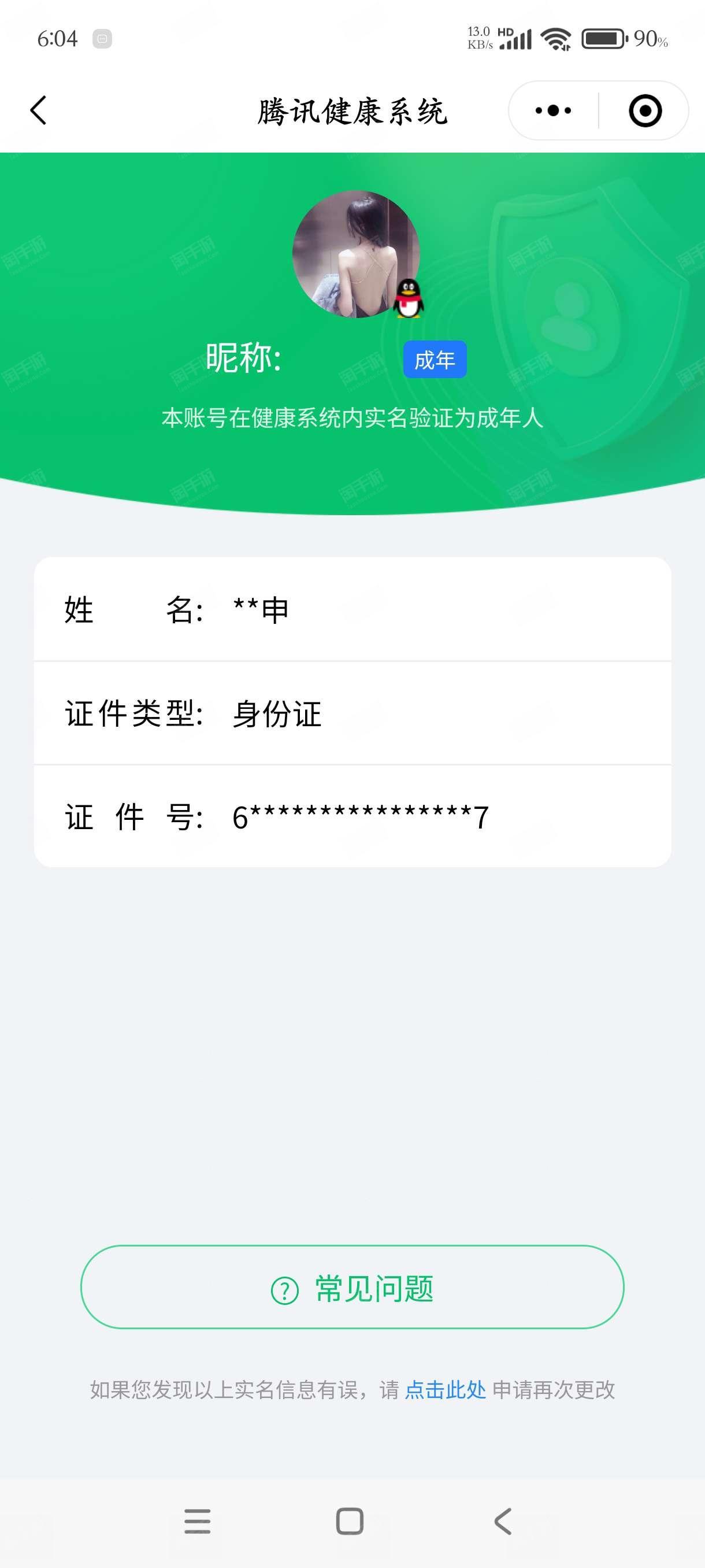Image resolution: width=705 pixels, height=1568 pixels.
Task: Go to the home screen via the system nav
Action: 350,1521
